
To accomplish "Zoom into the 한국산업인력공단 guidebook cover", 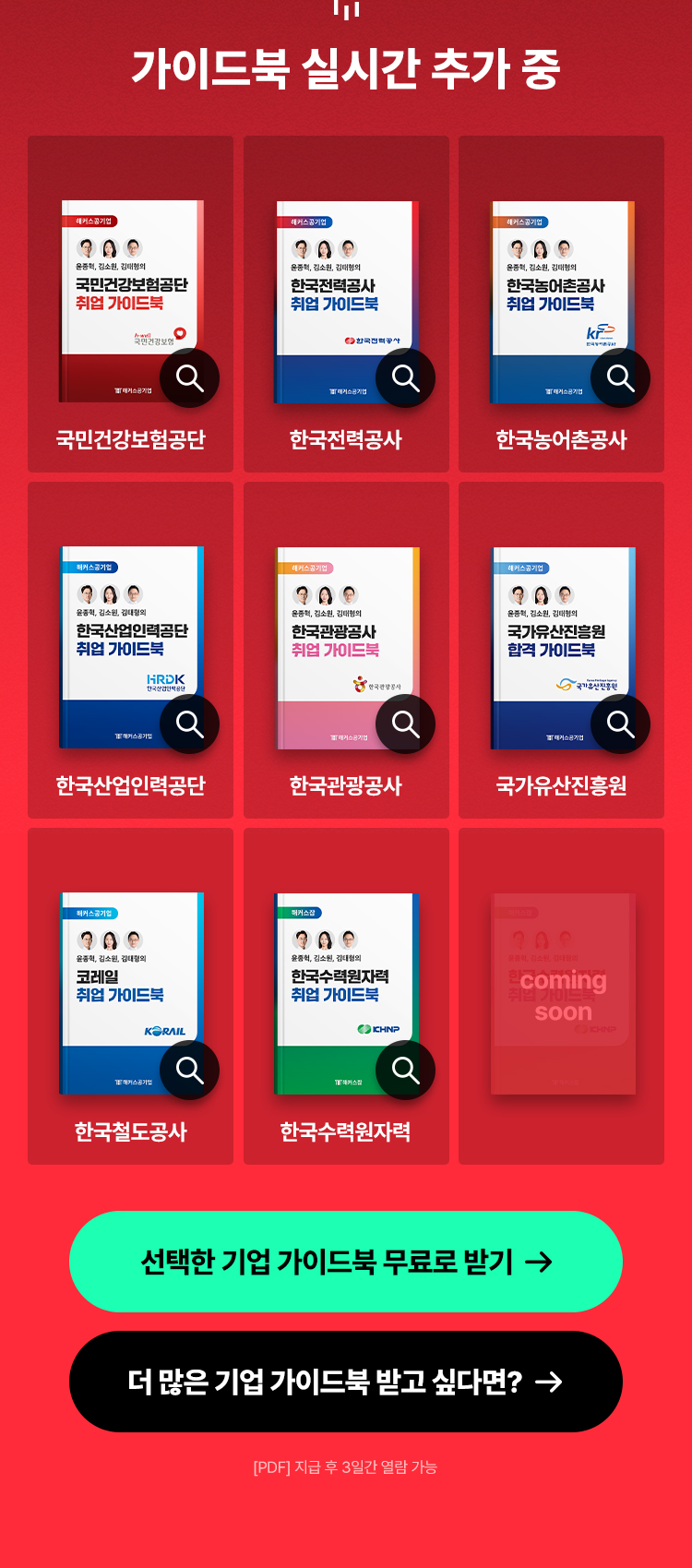I will pos(189,724).
